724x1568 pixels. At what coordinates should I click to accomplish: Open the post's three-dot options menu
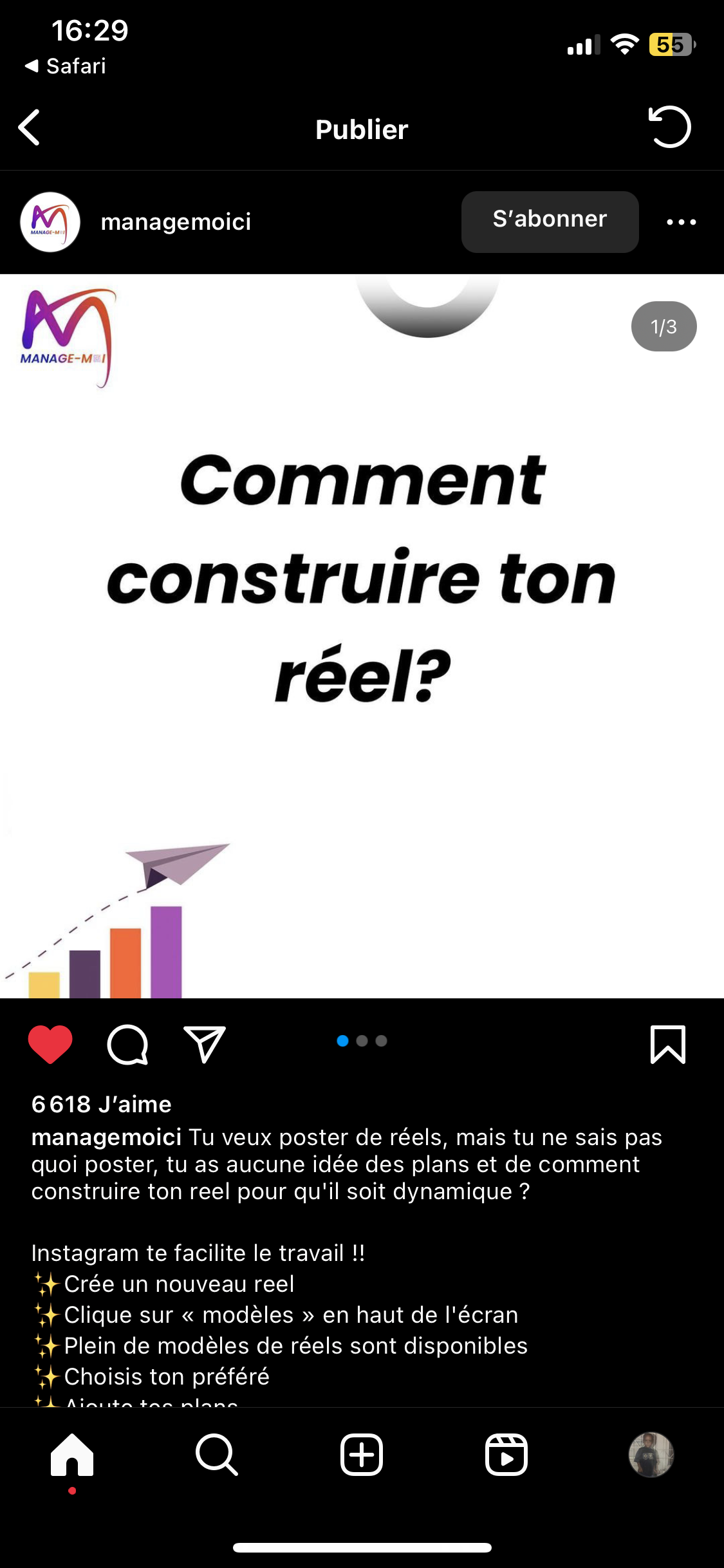coord(681,222)
